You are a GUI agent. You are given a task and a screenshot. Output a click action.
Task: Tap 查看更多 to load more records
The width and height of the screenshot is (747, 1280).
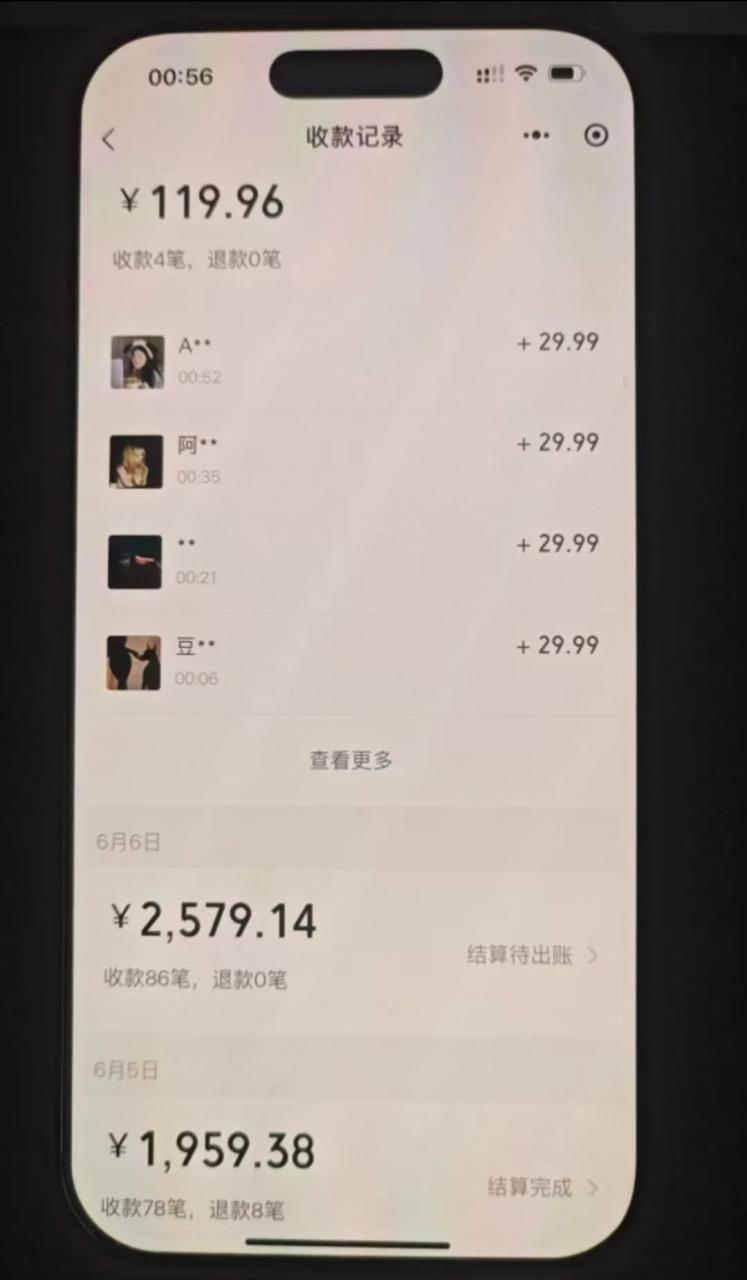(351, 760)
